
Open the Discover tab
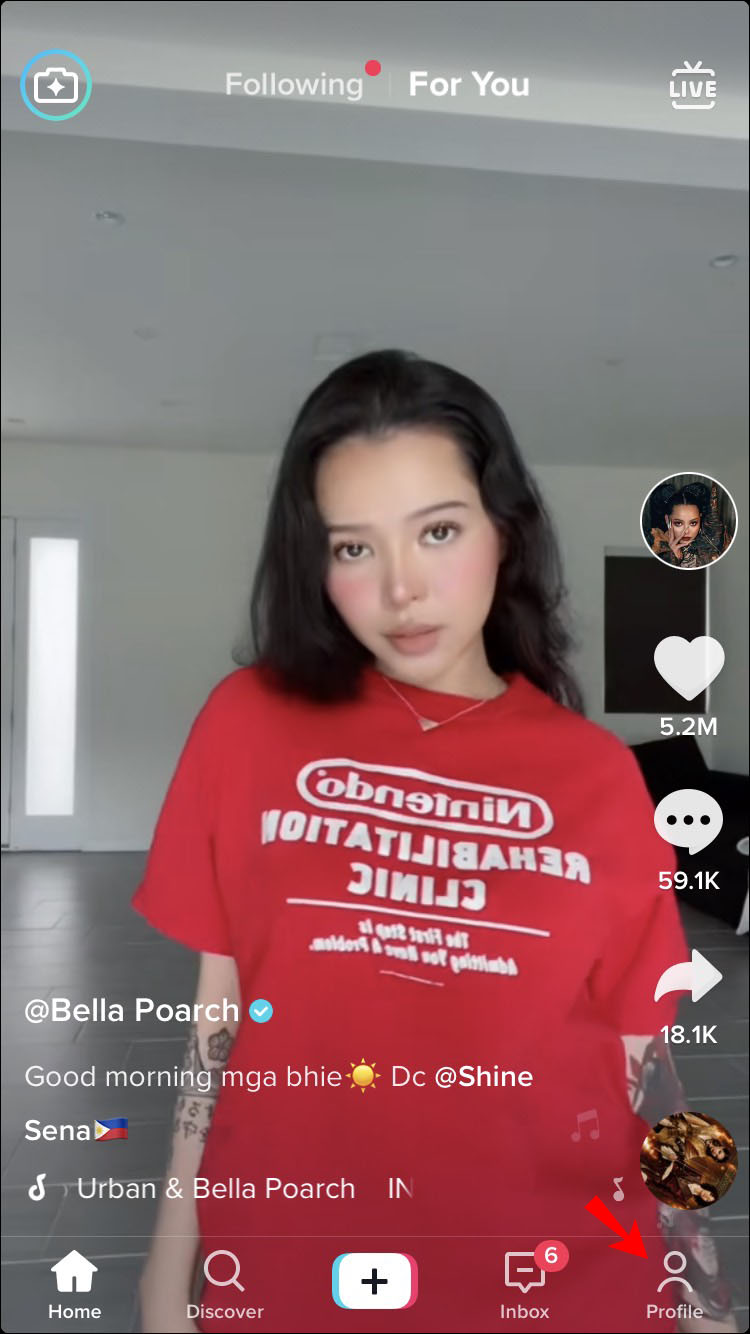coord(224,1286)
